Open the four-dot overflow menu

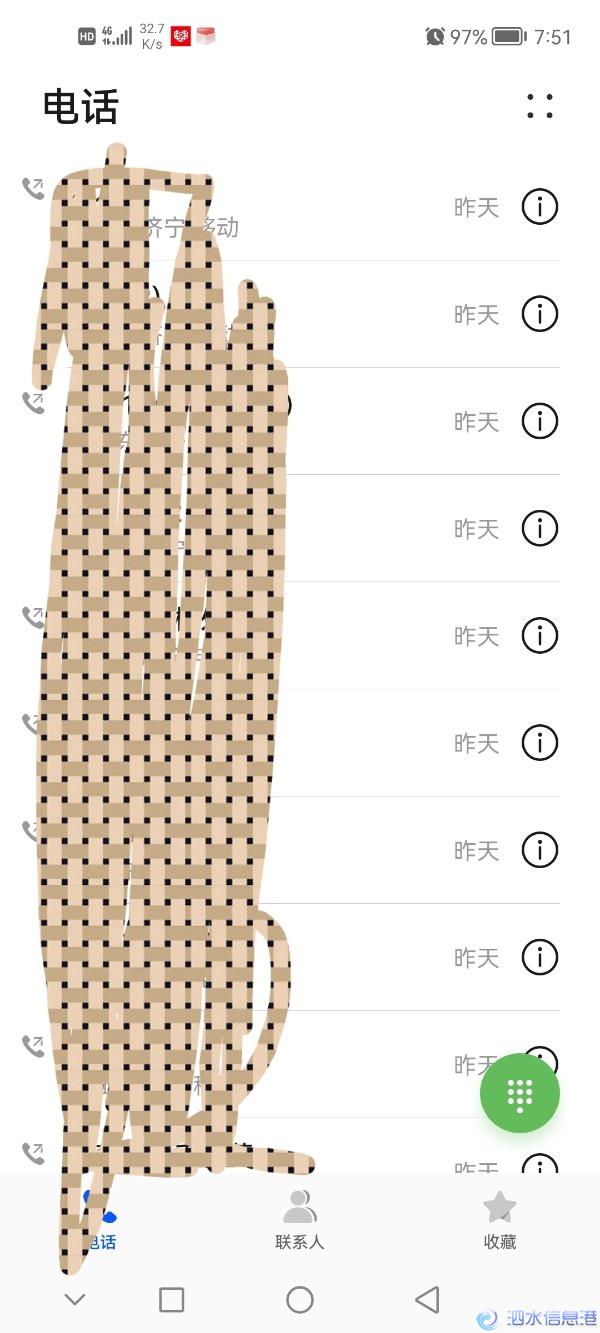(540, 106)
